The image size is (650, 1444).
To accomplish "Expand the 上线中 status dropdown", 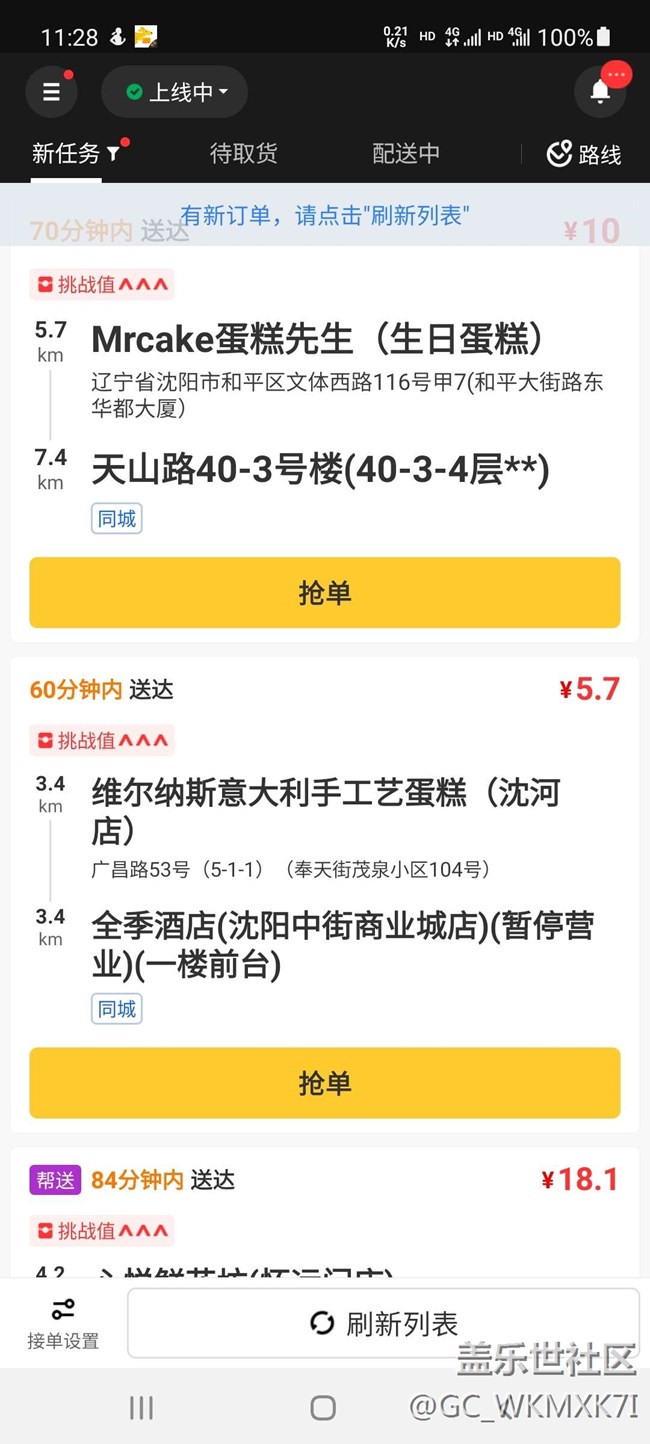I will click(175, 93).
